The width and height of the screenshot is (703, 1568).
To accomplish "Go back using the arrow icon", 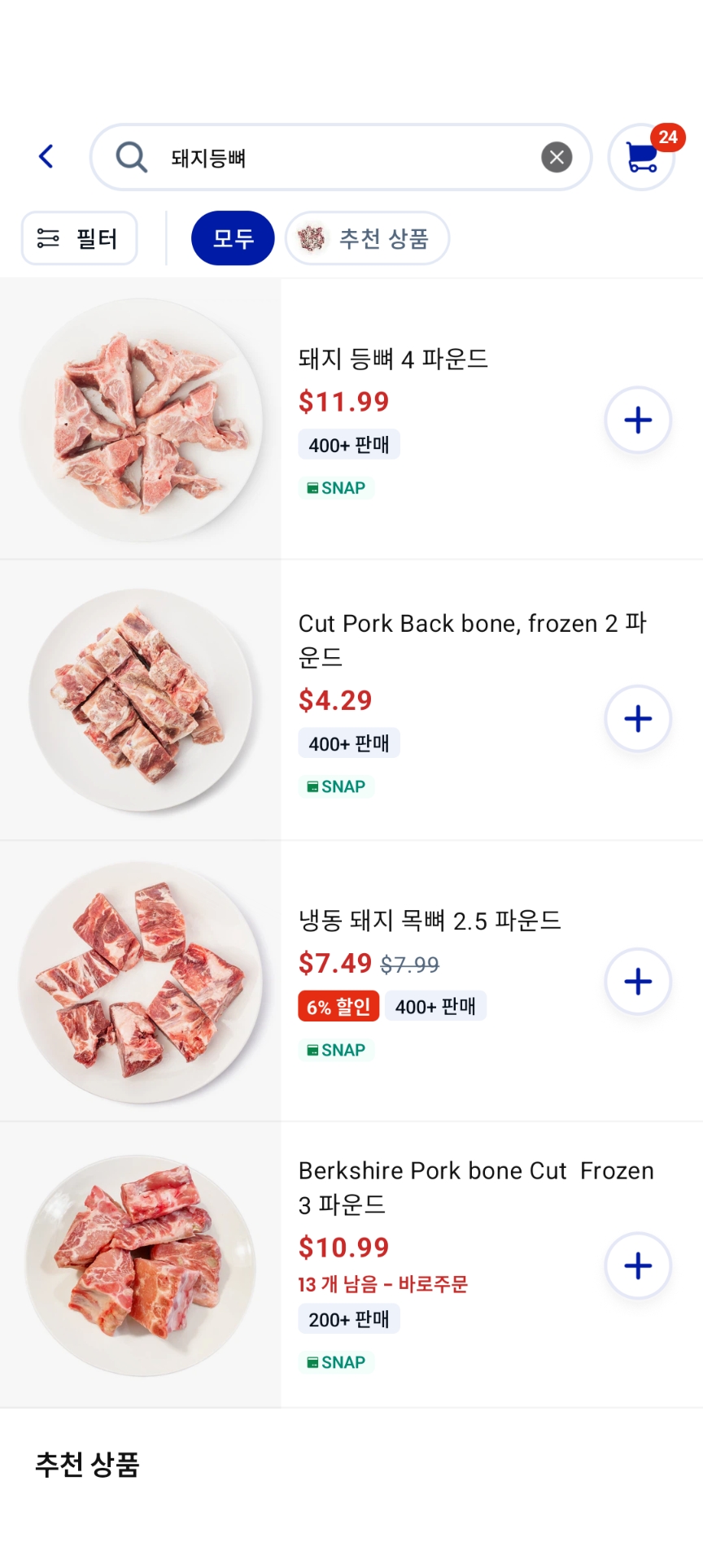I will (46, 156).
